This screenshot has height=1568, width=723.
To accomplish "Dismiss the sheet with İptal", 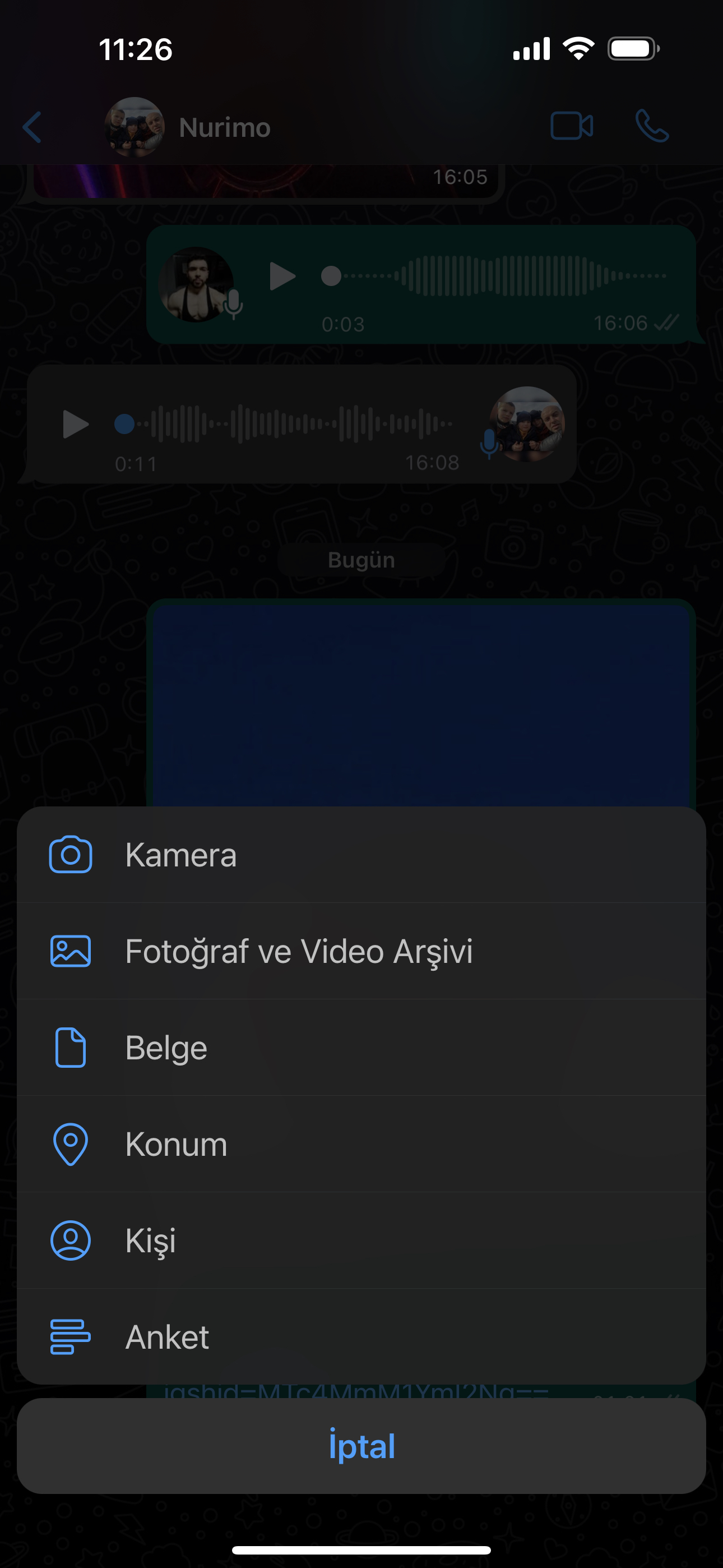I will 361,1446.
